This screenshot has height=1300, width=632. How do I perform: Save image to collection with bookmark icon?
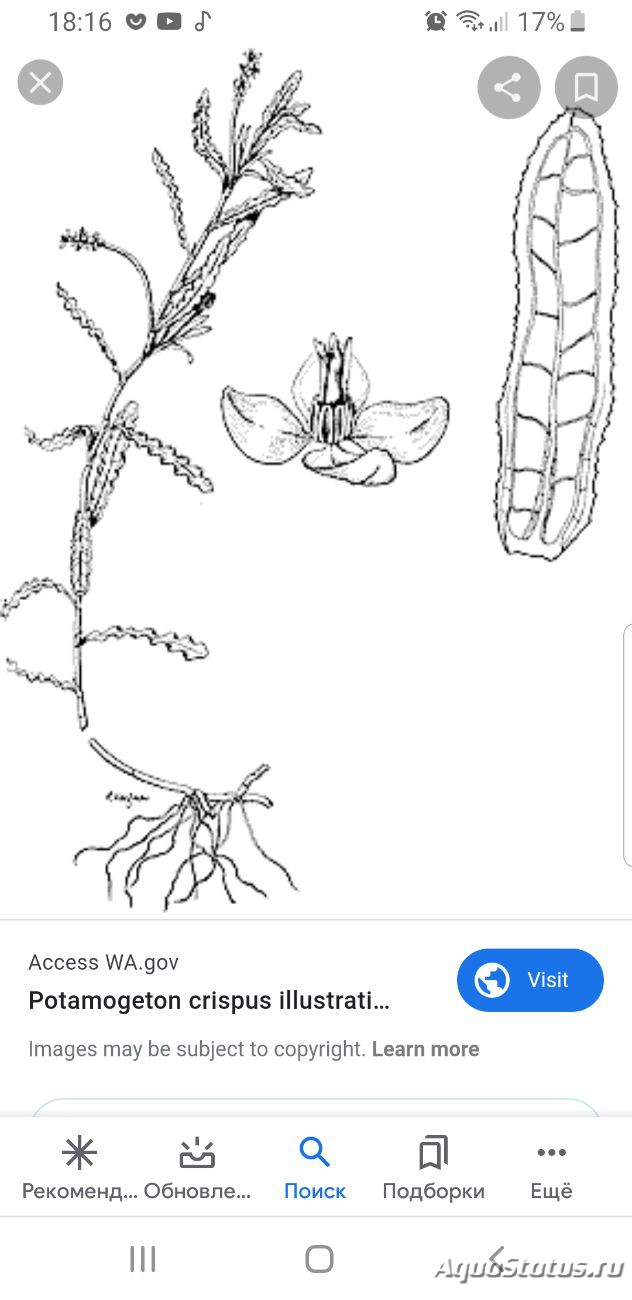(x=586, y=88)
